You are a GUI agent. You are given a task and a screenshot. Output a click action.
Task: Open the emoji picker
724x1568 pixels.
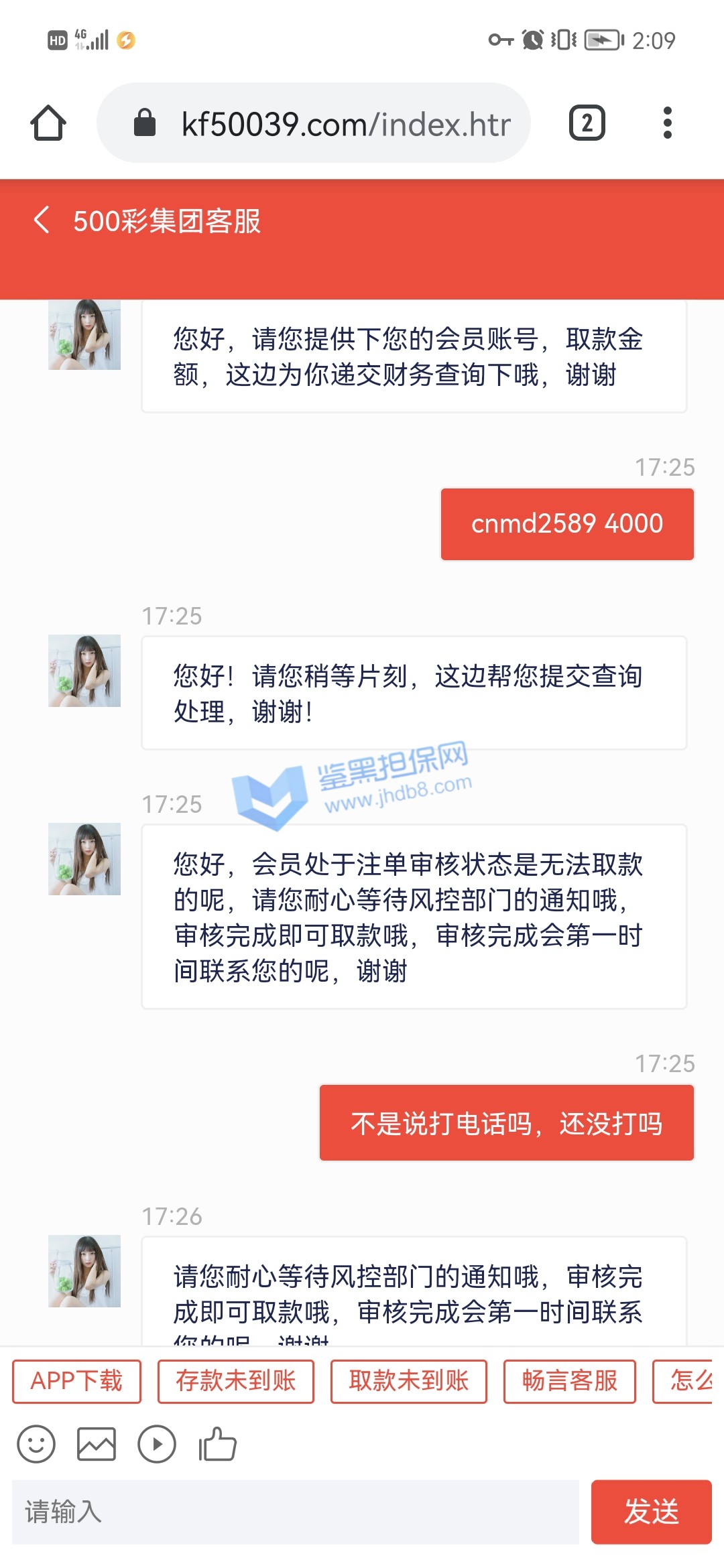click(x=36, y=1444)
